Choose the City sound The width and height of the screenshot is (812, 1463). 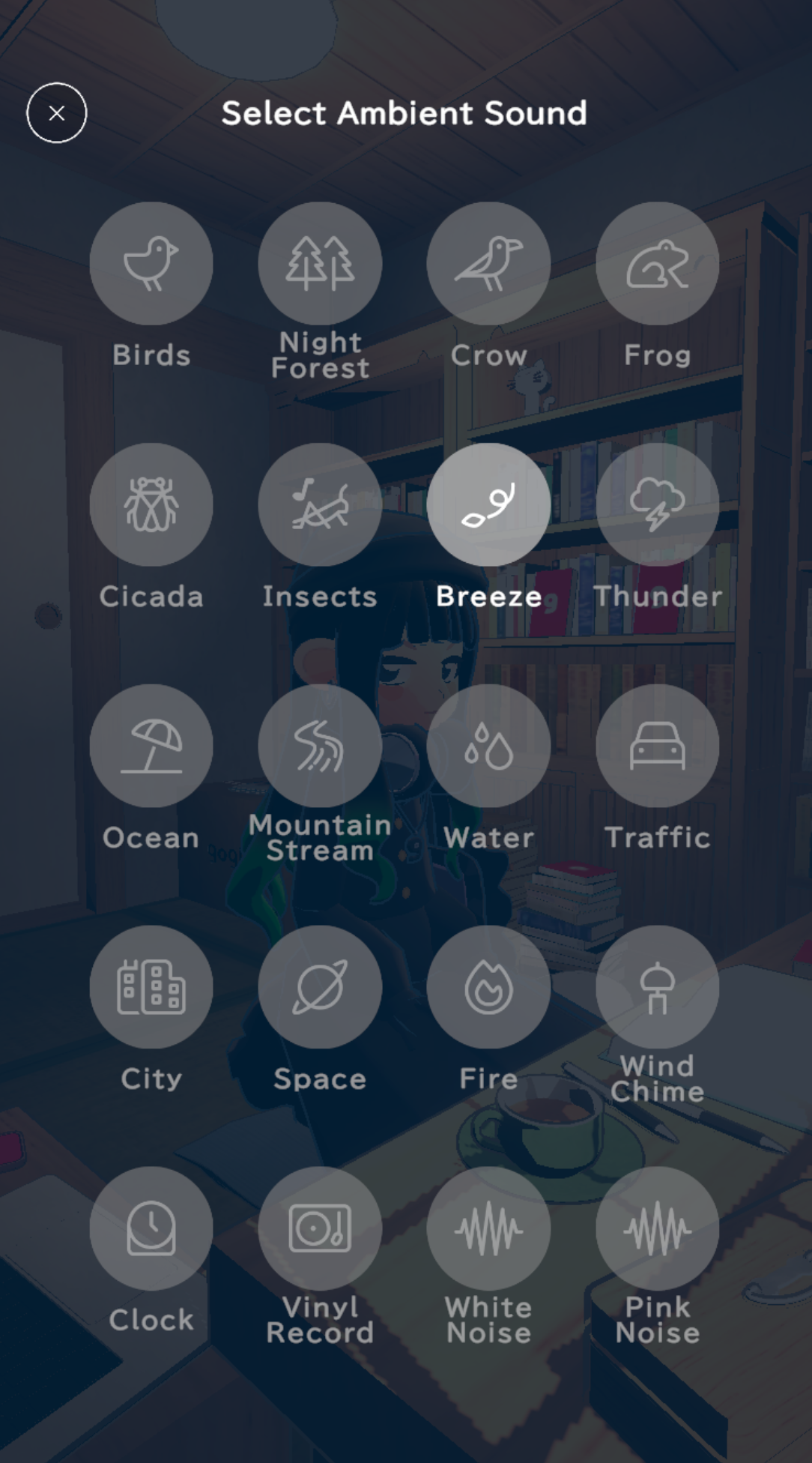[x=151, y=987]
